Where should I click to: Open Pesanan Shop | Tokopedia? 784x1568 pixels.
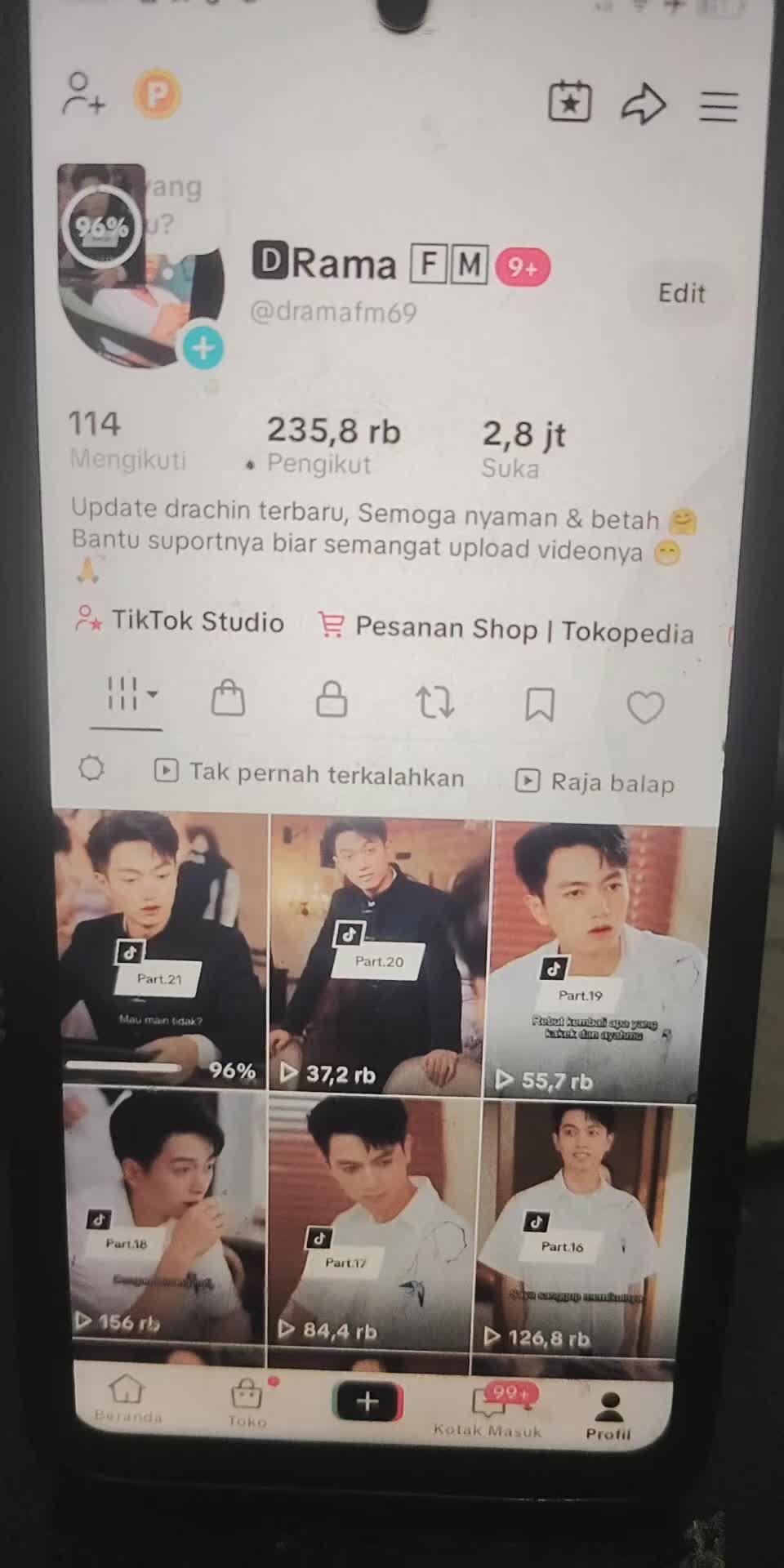click(506, 630)
